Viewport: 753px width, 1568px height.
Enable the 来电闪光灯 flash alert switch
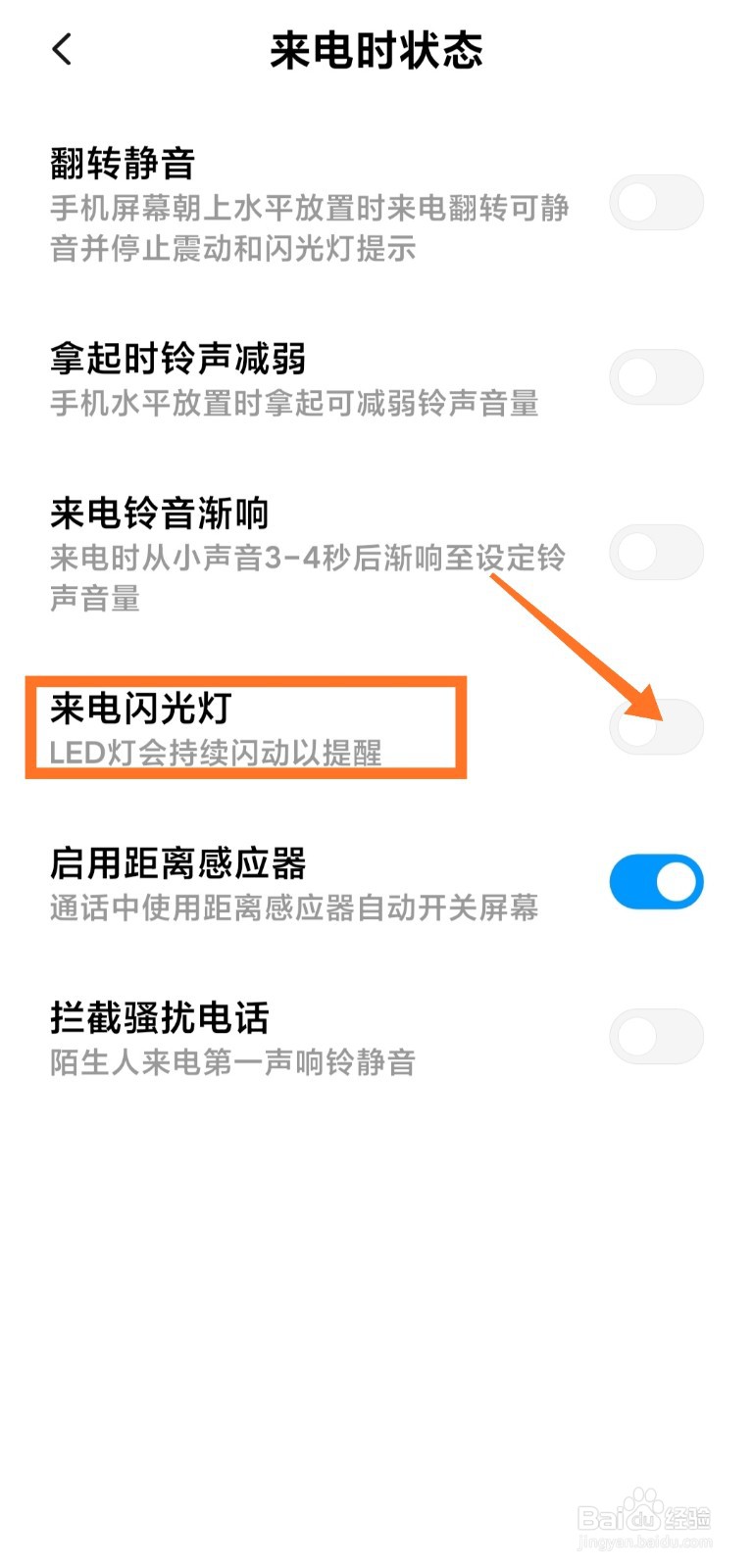pyautogui.click(x=655, y=726)
